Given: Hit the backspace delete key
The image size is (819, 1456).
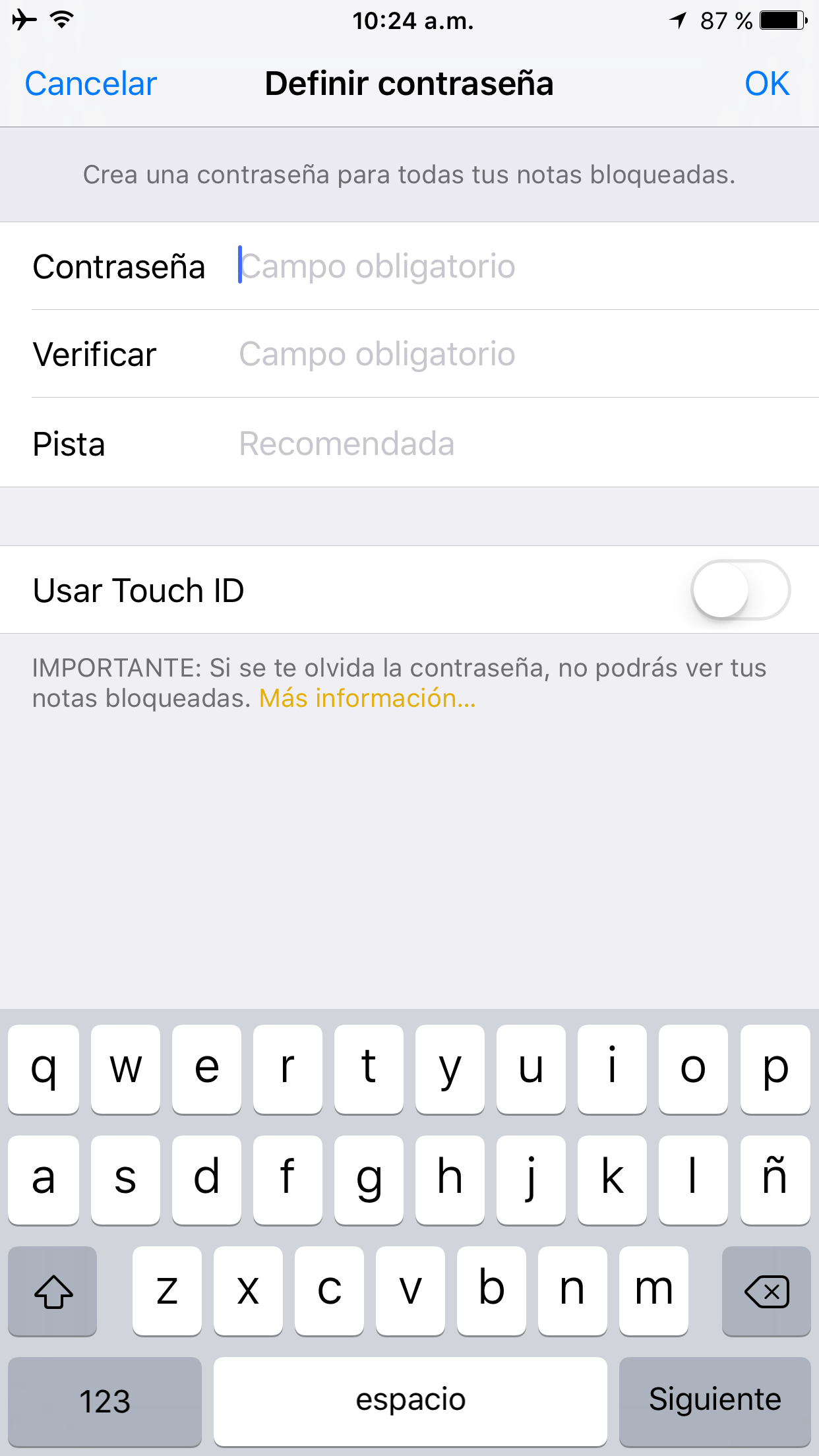Looking at the screenshot, I should [x=766, y=1290].
